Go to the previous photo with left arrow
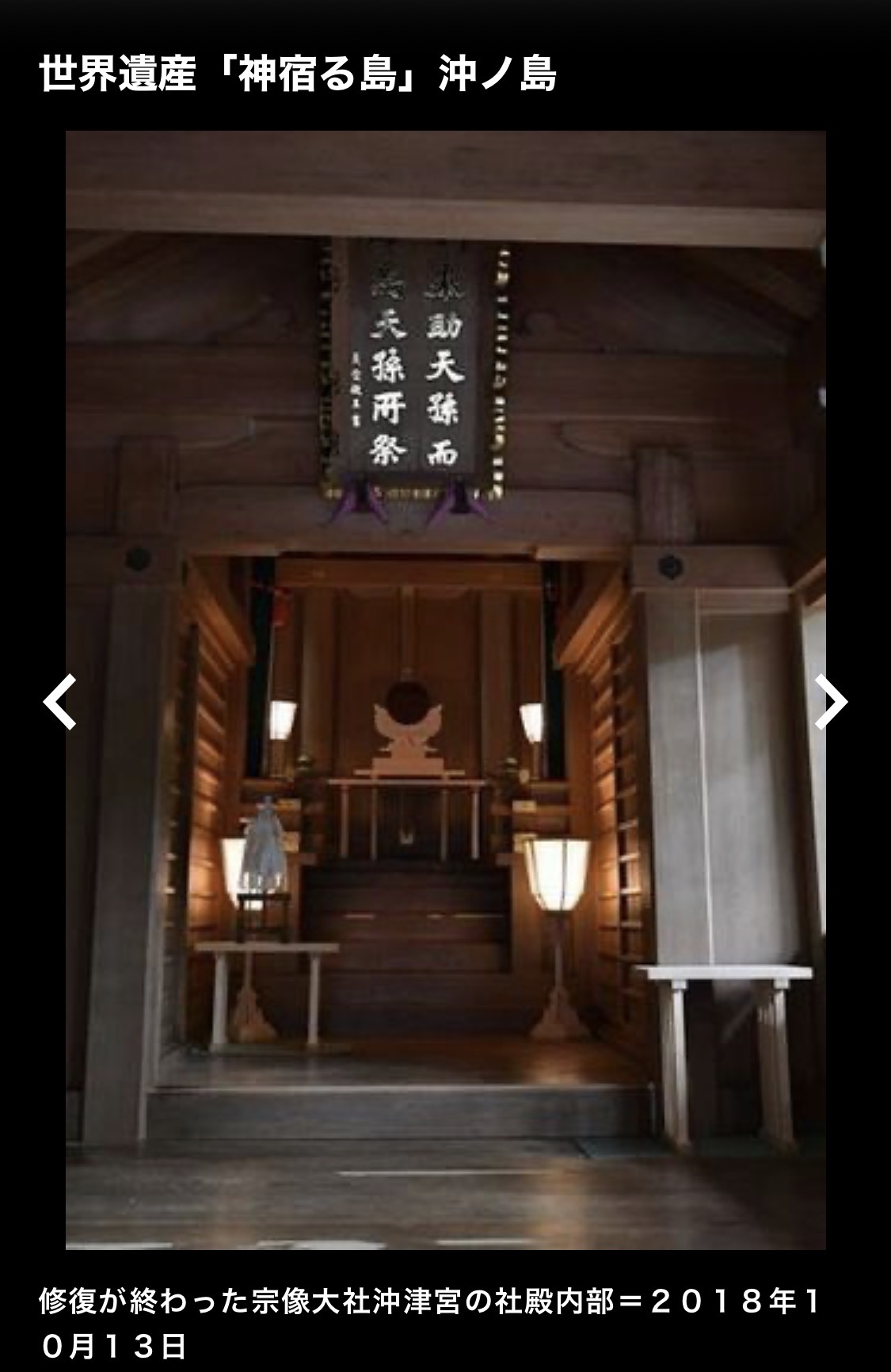Image resolution: width=891 pixels, height=1372 pixels. 59,701
